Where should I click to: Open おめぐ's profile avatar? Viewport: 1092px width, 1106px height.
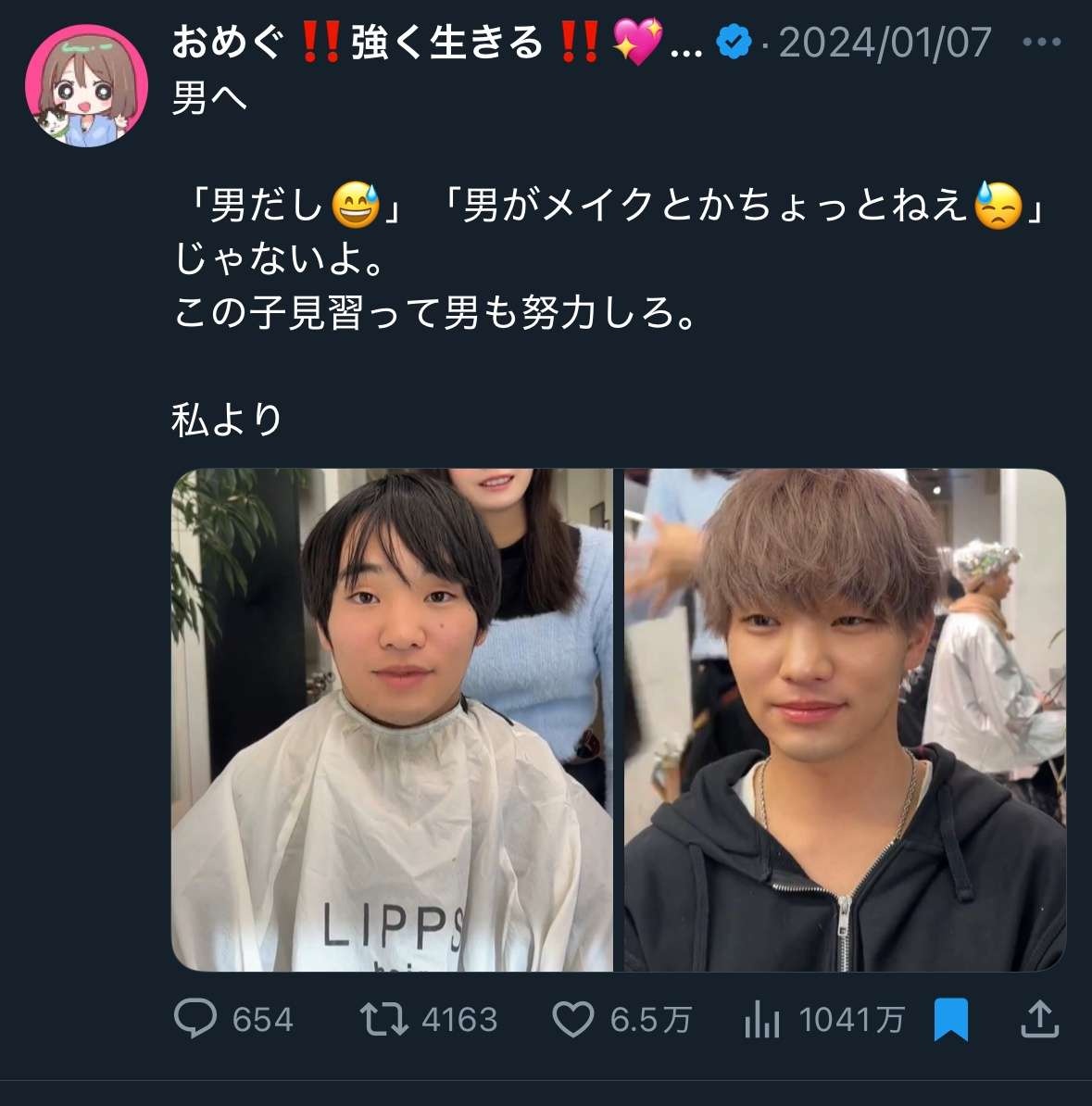pos(85,86)
